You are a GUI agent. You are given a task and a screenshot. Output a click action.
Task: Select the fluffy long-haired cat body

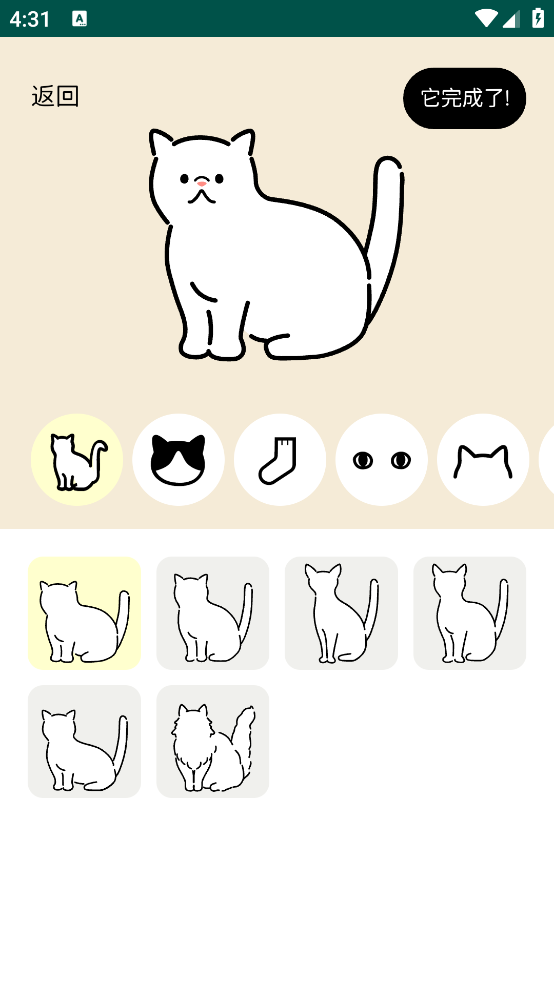click(213, 741)
